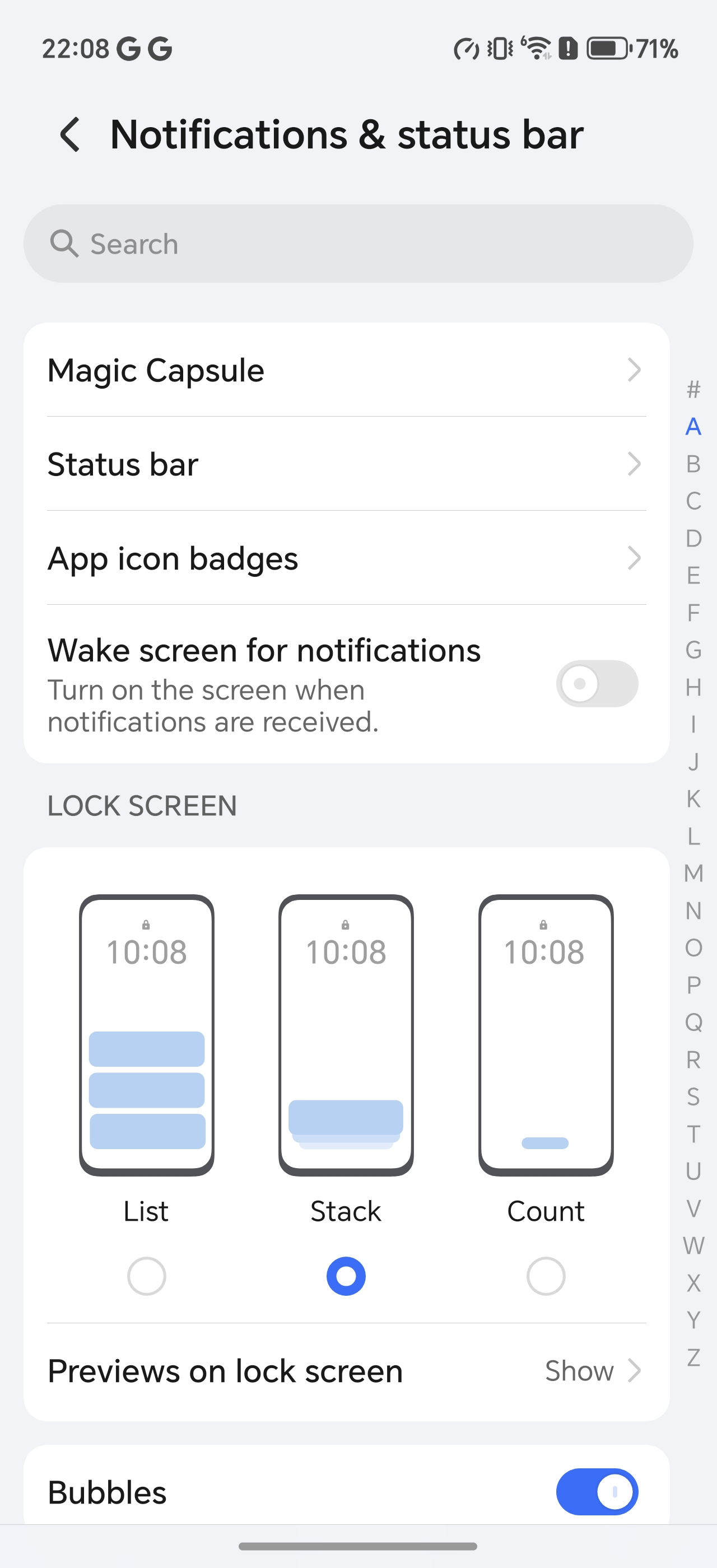The height and width of the screenshot is (1568, 717).
Task: Jump to # in the index
Action: coord(693,389)
